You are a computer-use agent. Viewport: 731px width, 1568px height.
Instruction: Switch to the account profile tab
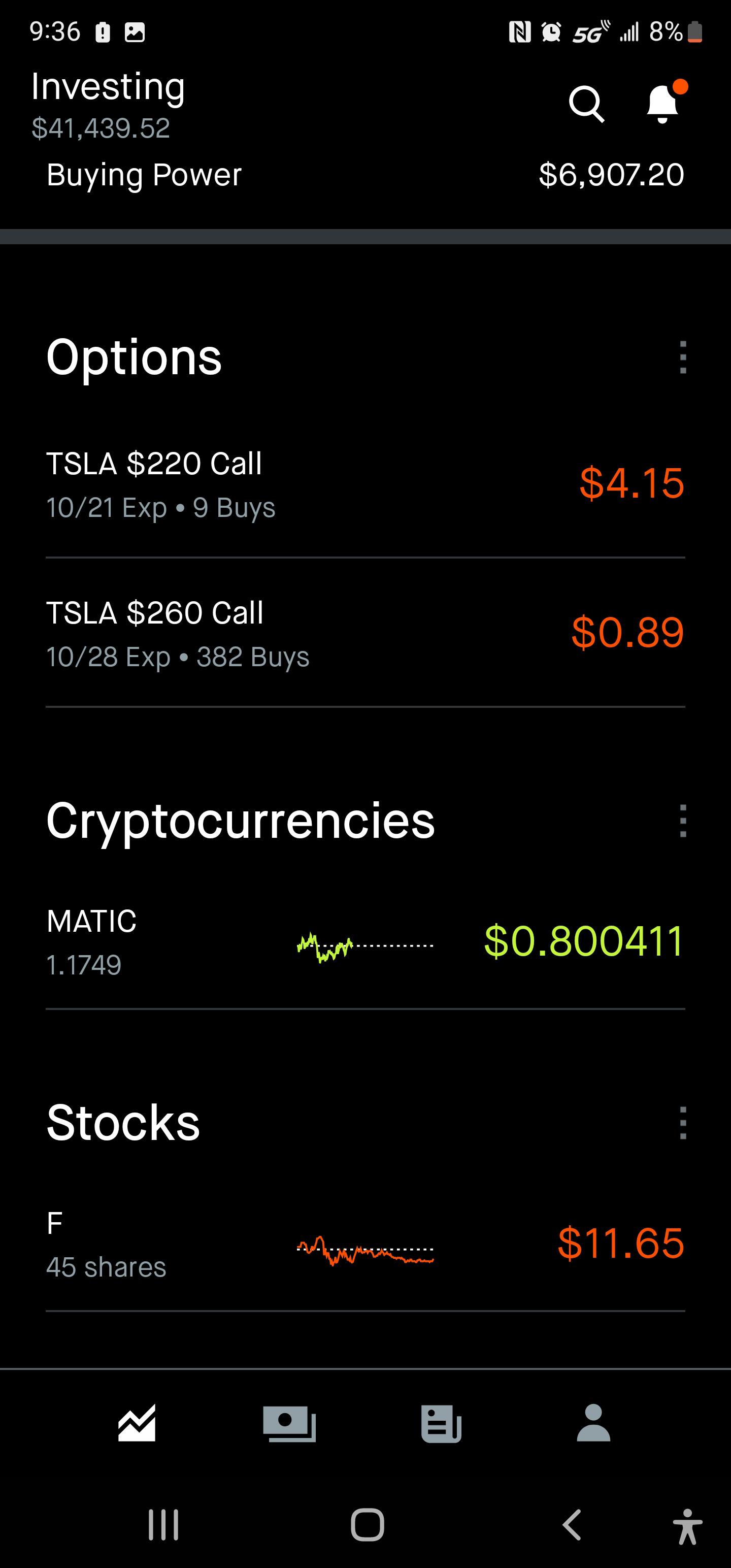(x=593, y=1423)
